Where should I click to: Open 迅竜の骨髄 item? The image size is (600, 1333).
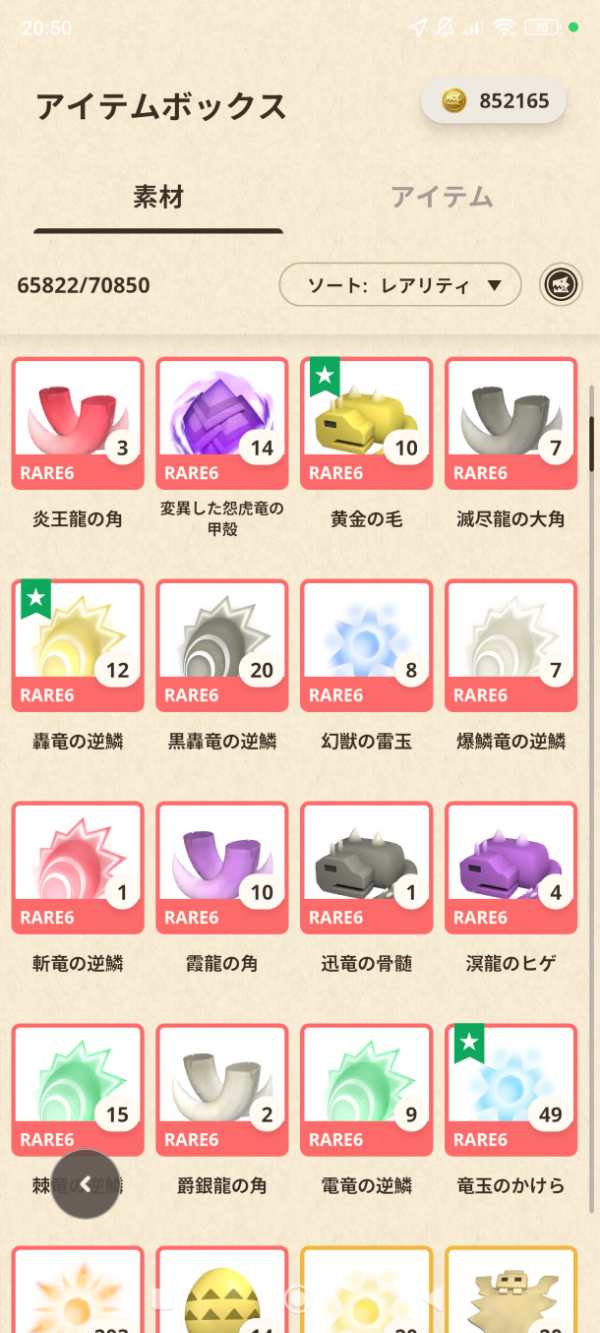tap(366, 867)
